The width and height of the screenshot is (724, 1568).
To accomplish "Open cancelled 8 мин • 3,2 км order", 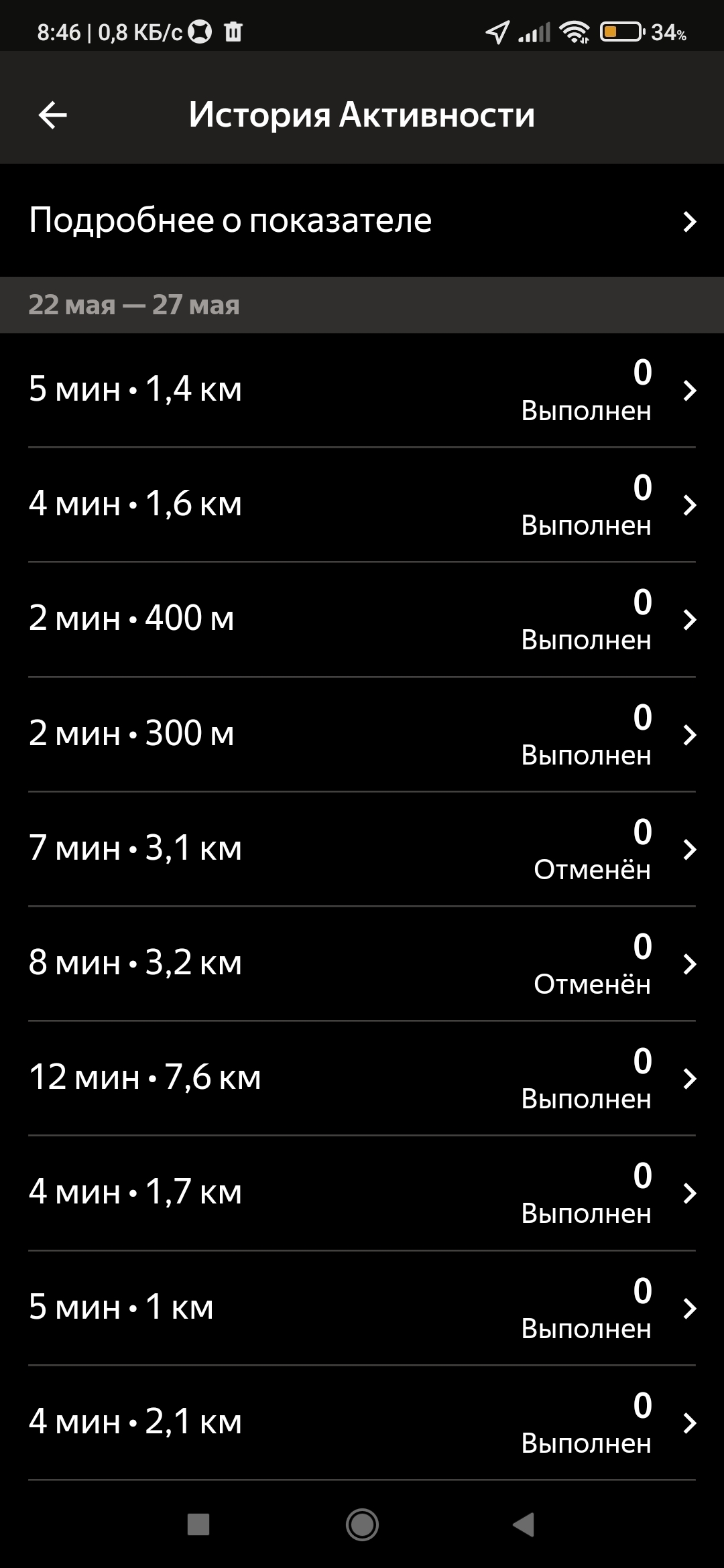I will 362,964.
